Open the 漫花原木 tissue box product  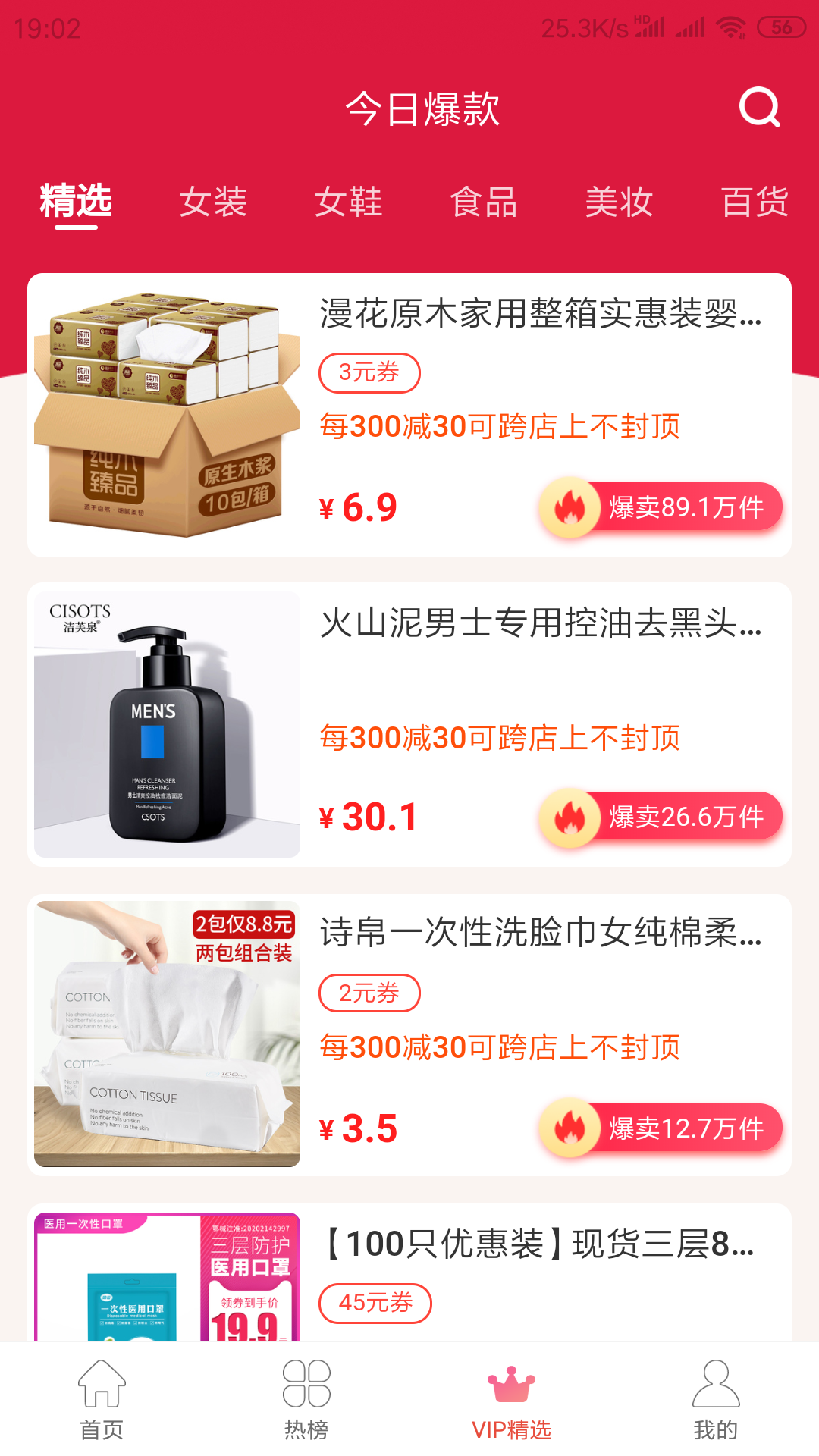[x=540, y=314]
